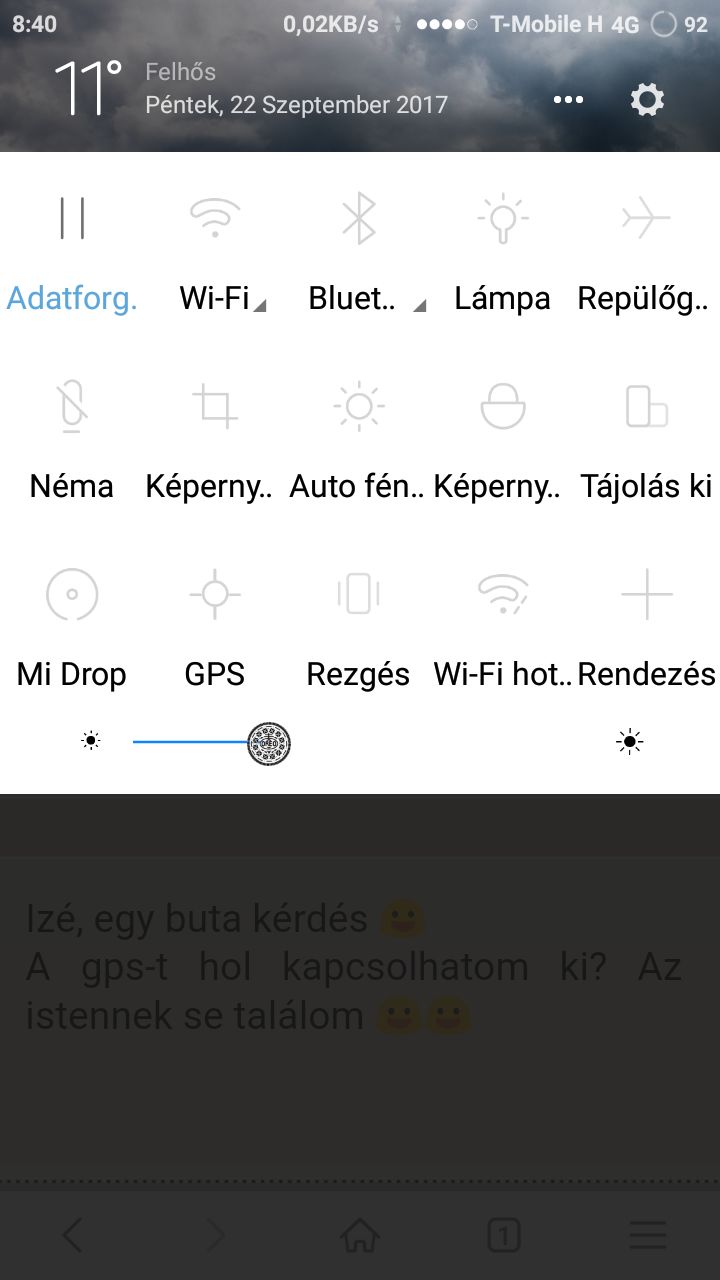Toggle Néma silent mode

point(72,407)
